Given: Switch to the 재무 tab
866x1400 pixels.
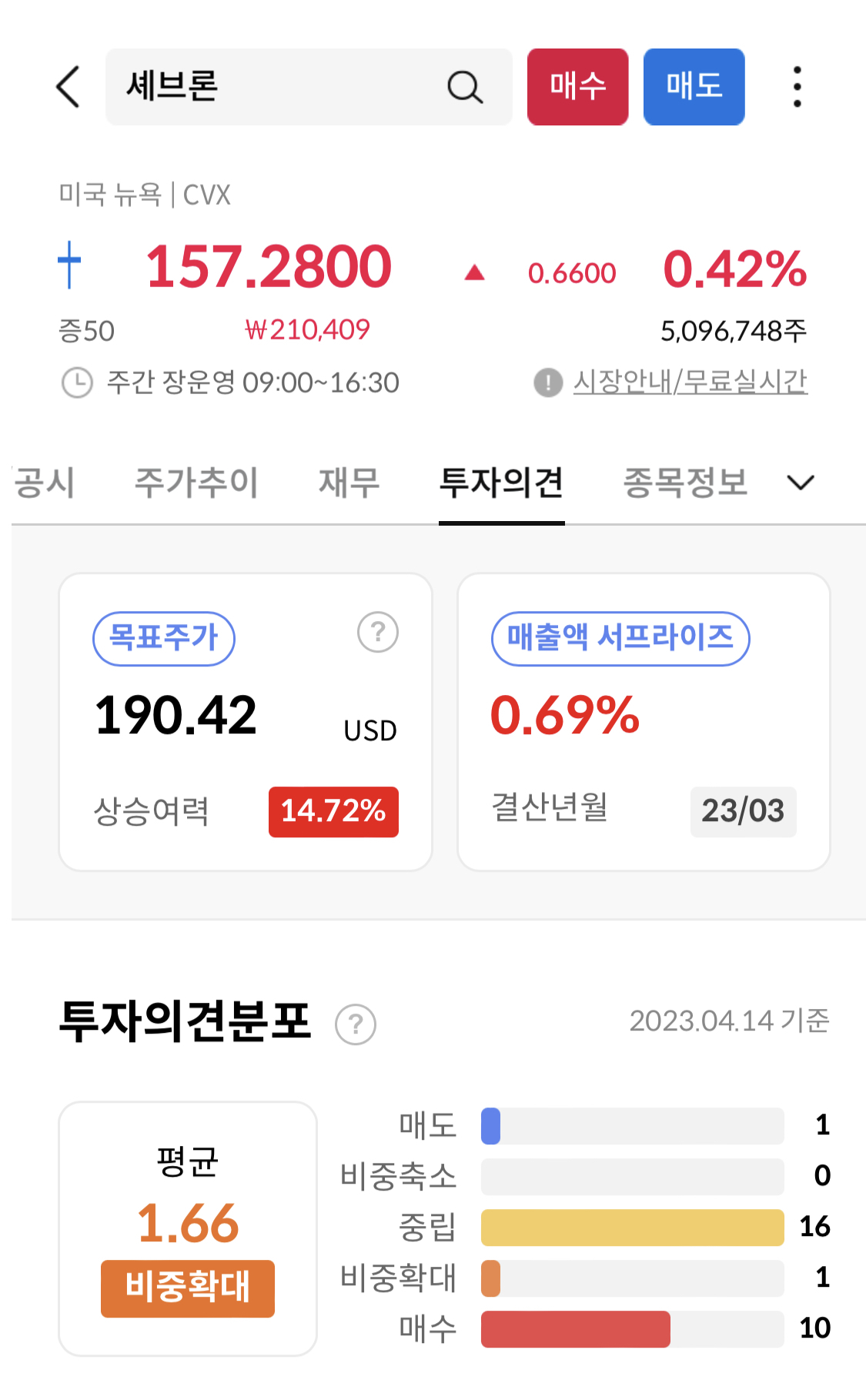Looking at the screenshot, I should [x=348, y=483].
